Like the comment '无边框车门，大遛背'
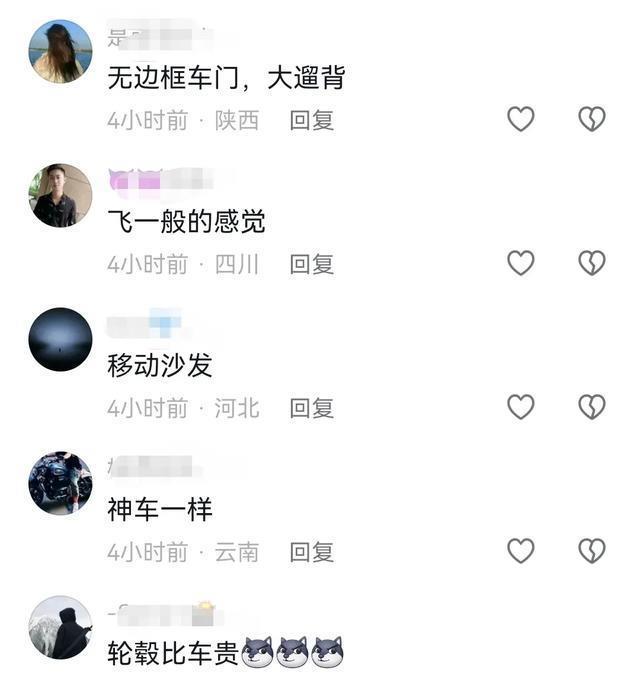Screen dimensions: 640x676 520,120
